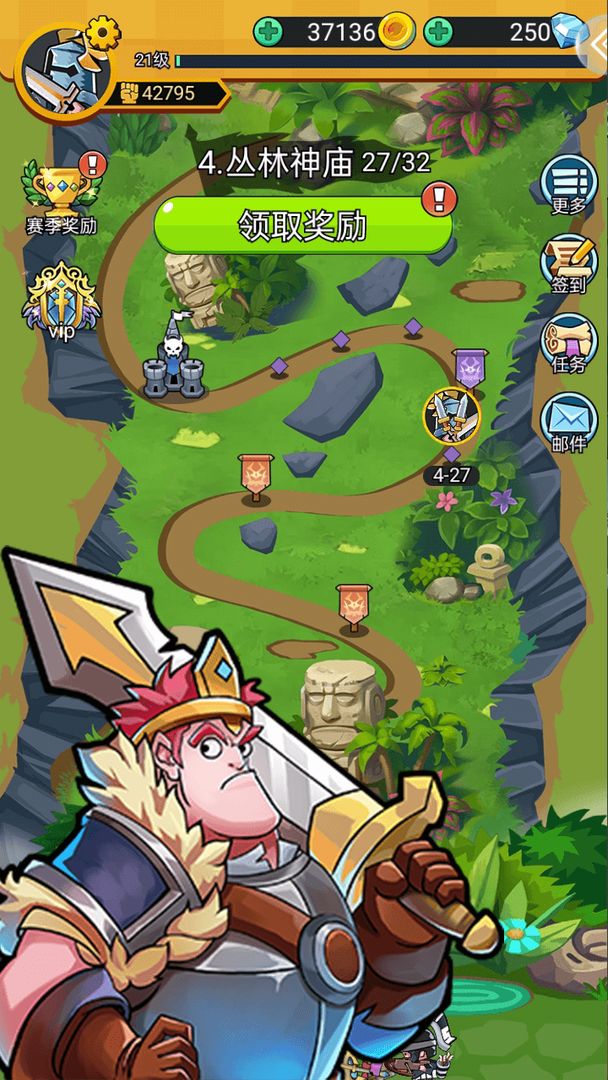Add more diamonds with plus button

pos(438,32)
